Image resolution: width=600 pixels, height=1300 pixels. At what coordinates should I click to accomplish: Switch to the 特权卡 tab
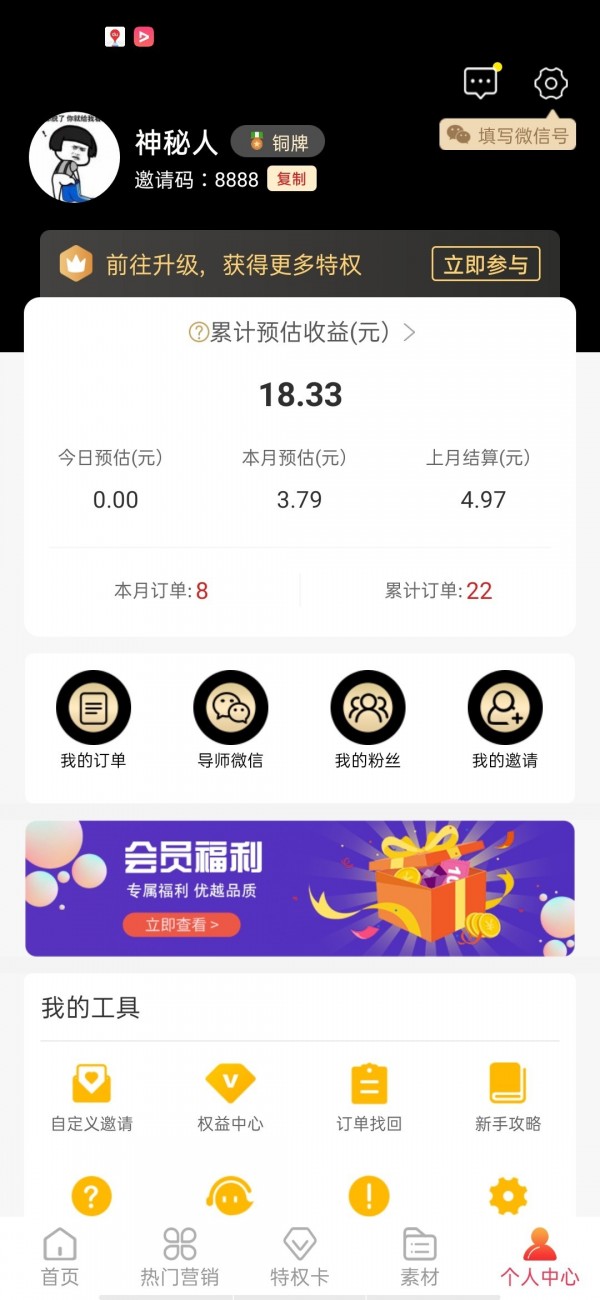[300, 1257]
